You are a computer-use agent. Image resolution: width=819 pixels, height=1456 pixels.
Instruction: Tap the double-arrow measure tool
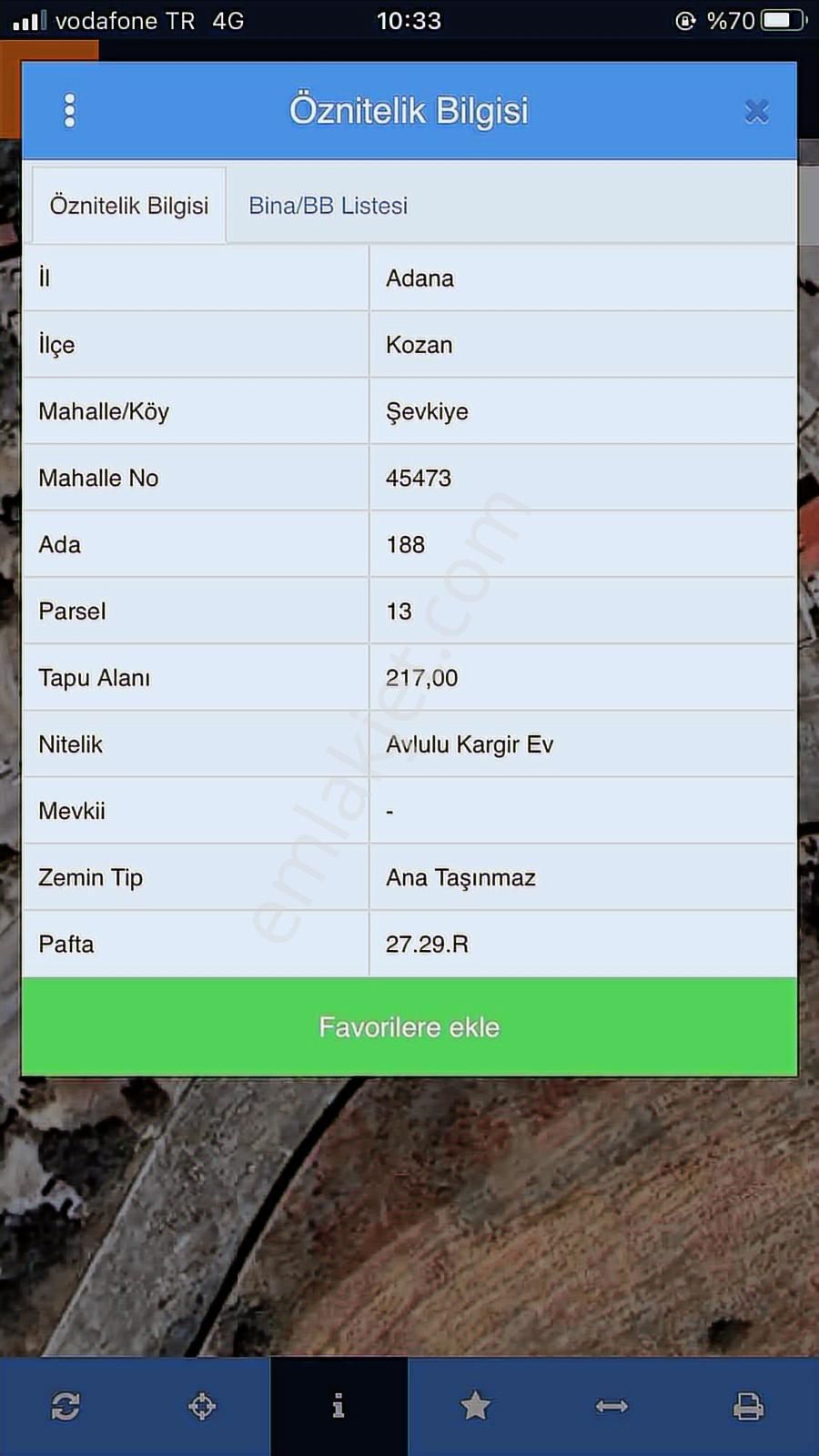612,1407
